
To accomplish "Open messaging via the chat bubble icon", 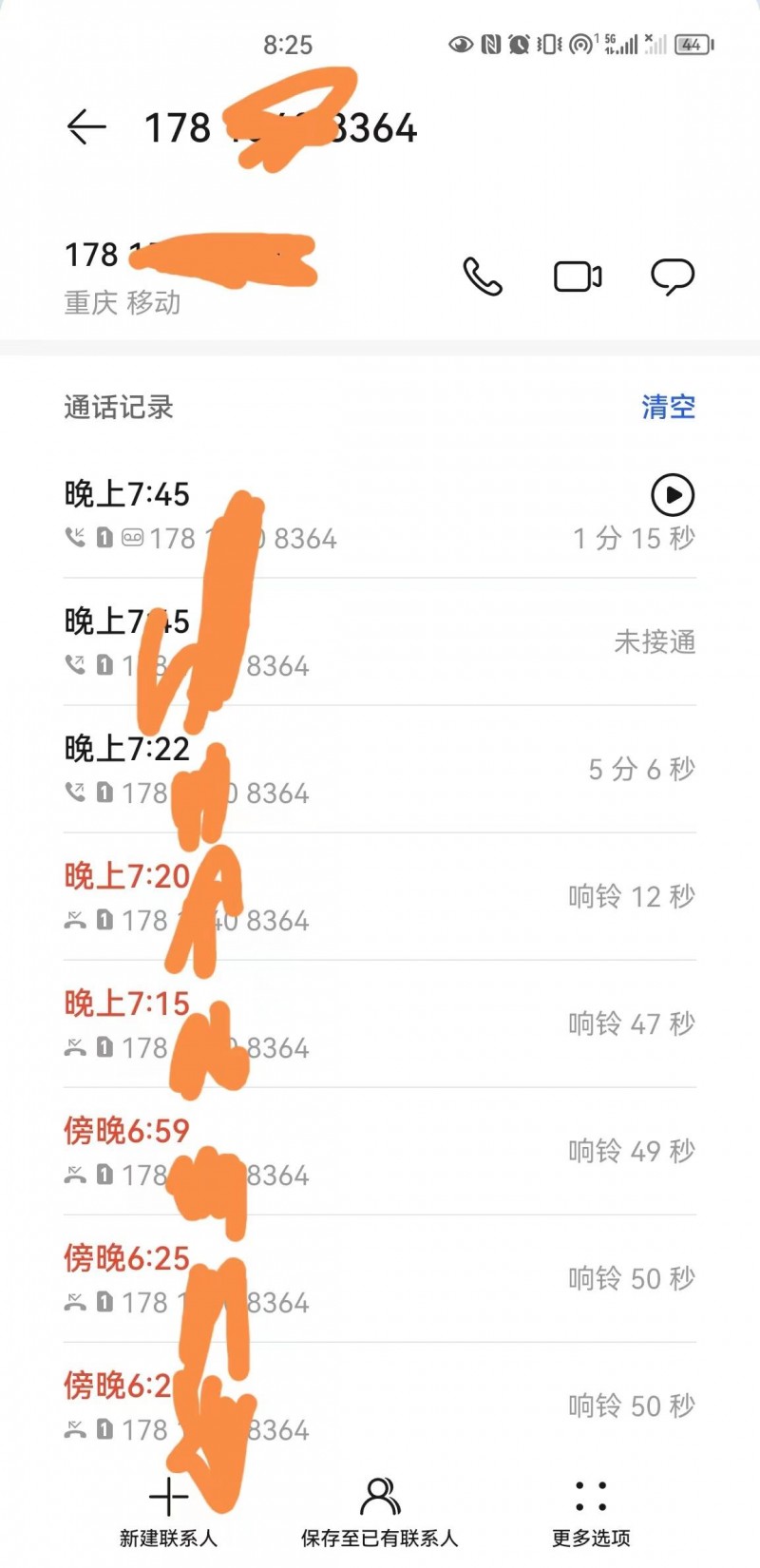I will coord(672,276).
